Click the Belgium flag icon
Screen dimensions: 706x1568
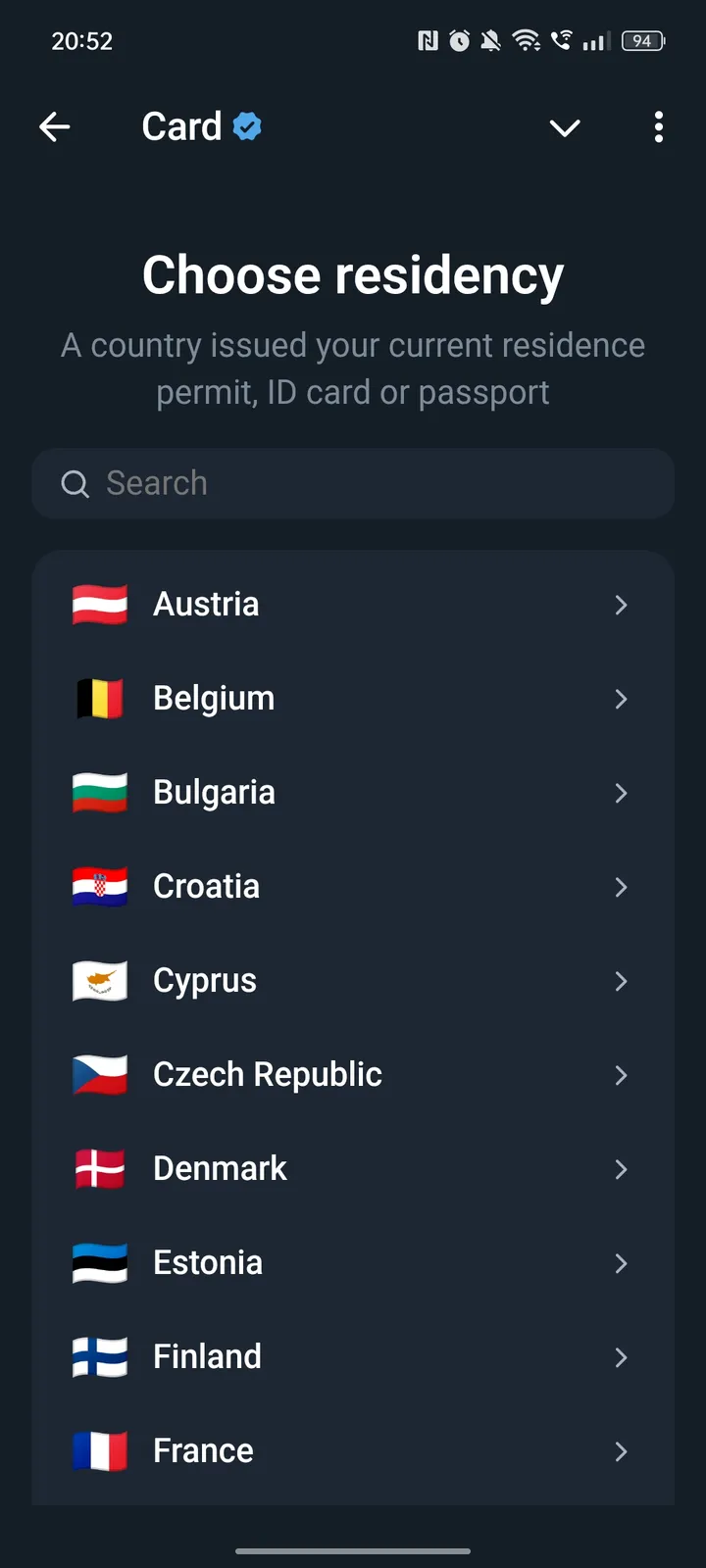(x=99, y=699)
